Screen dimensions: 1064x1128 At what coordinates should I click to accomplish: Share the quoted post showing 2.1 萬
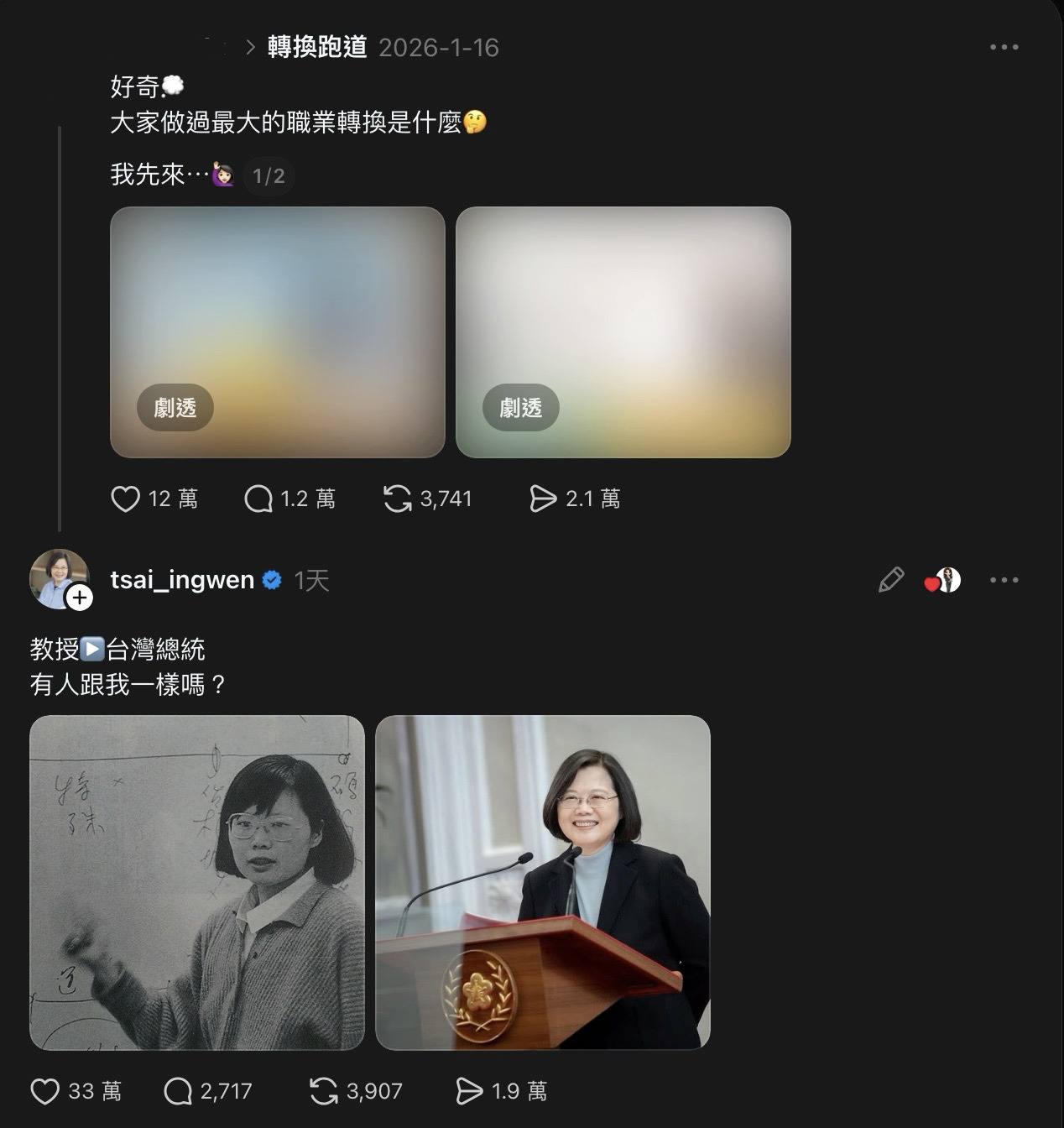(543, 499)
